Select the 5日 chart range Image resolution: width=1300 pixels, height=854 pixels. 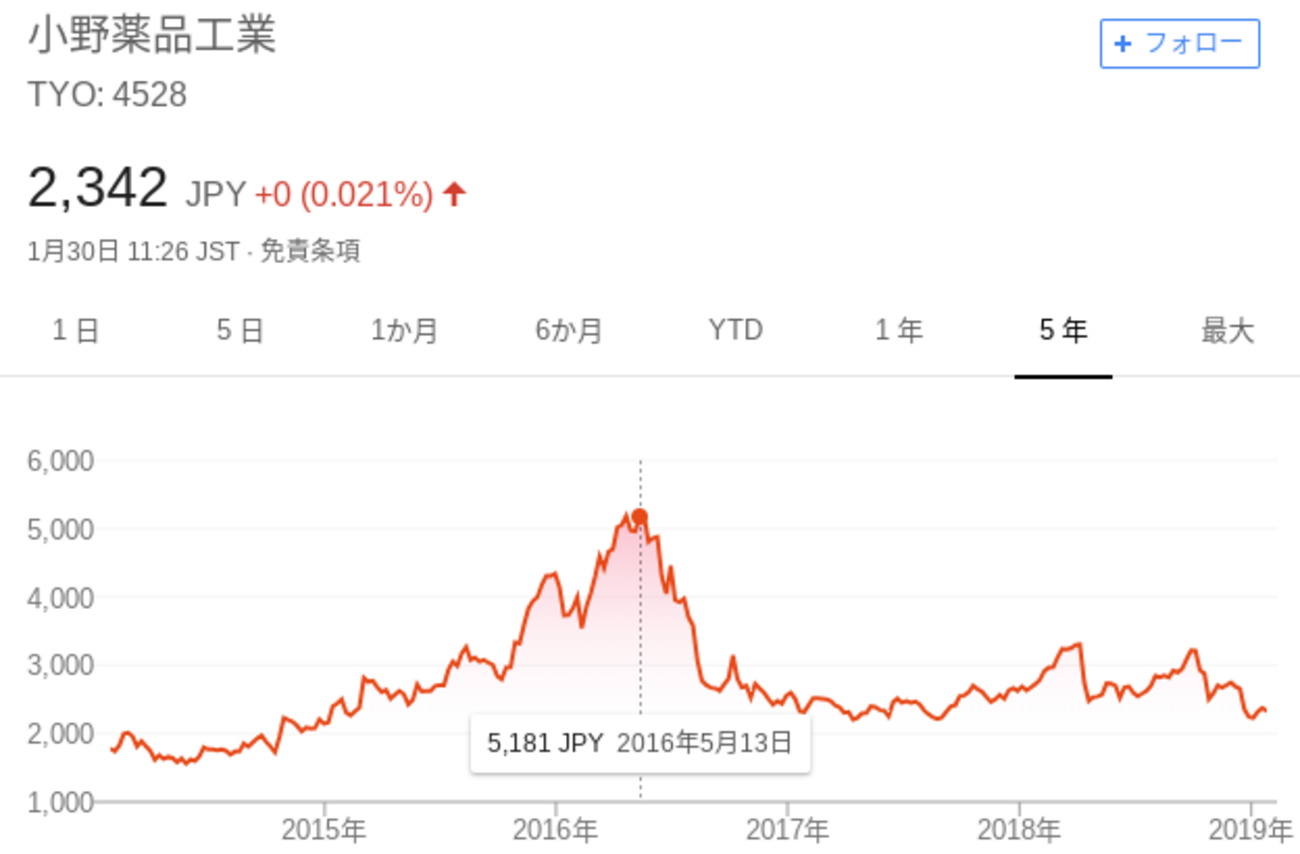(x=240, y=331)
